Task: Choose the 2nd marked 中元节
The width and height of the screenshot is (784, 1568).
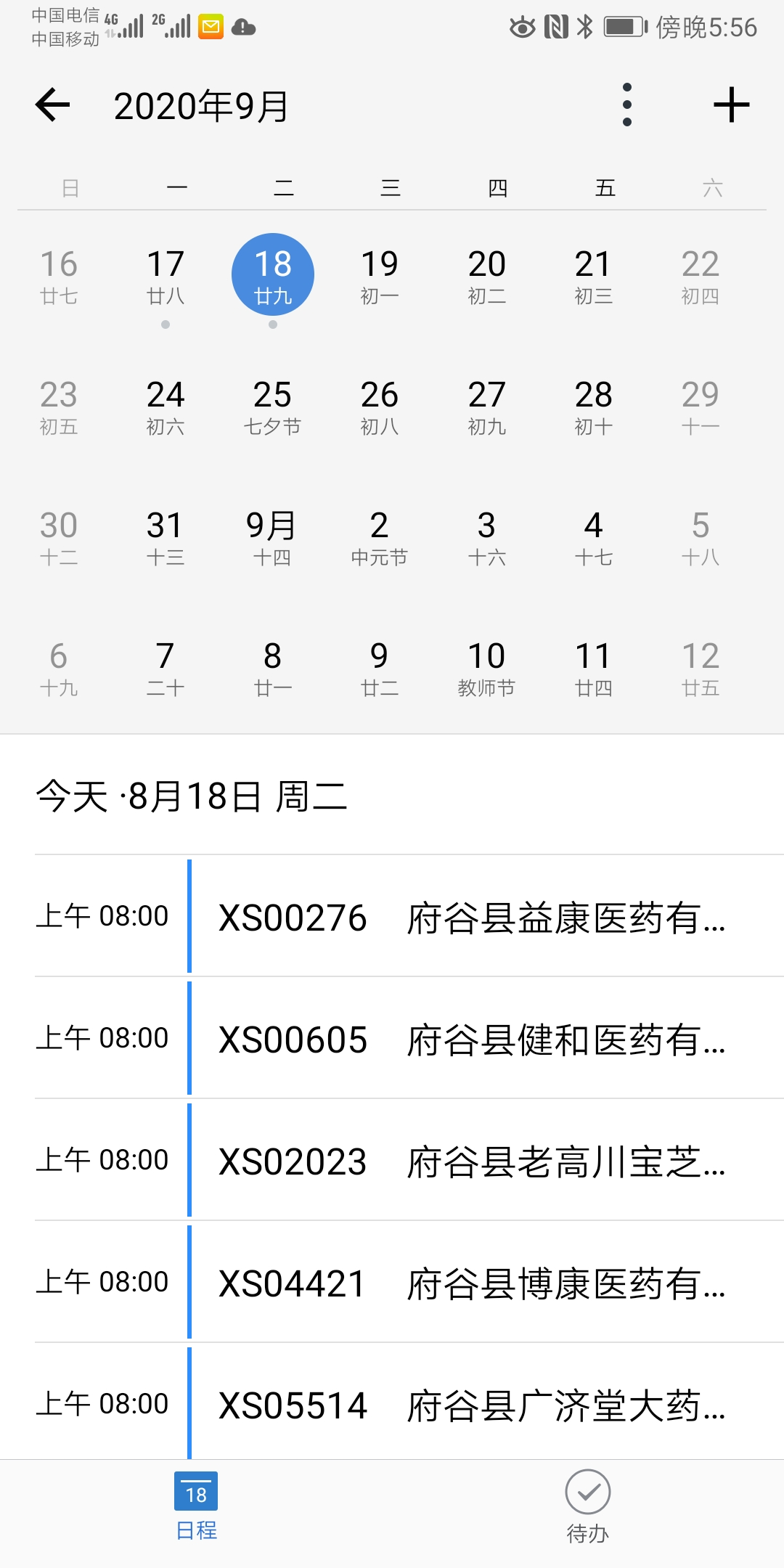Action: click(x=380, y=537)
